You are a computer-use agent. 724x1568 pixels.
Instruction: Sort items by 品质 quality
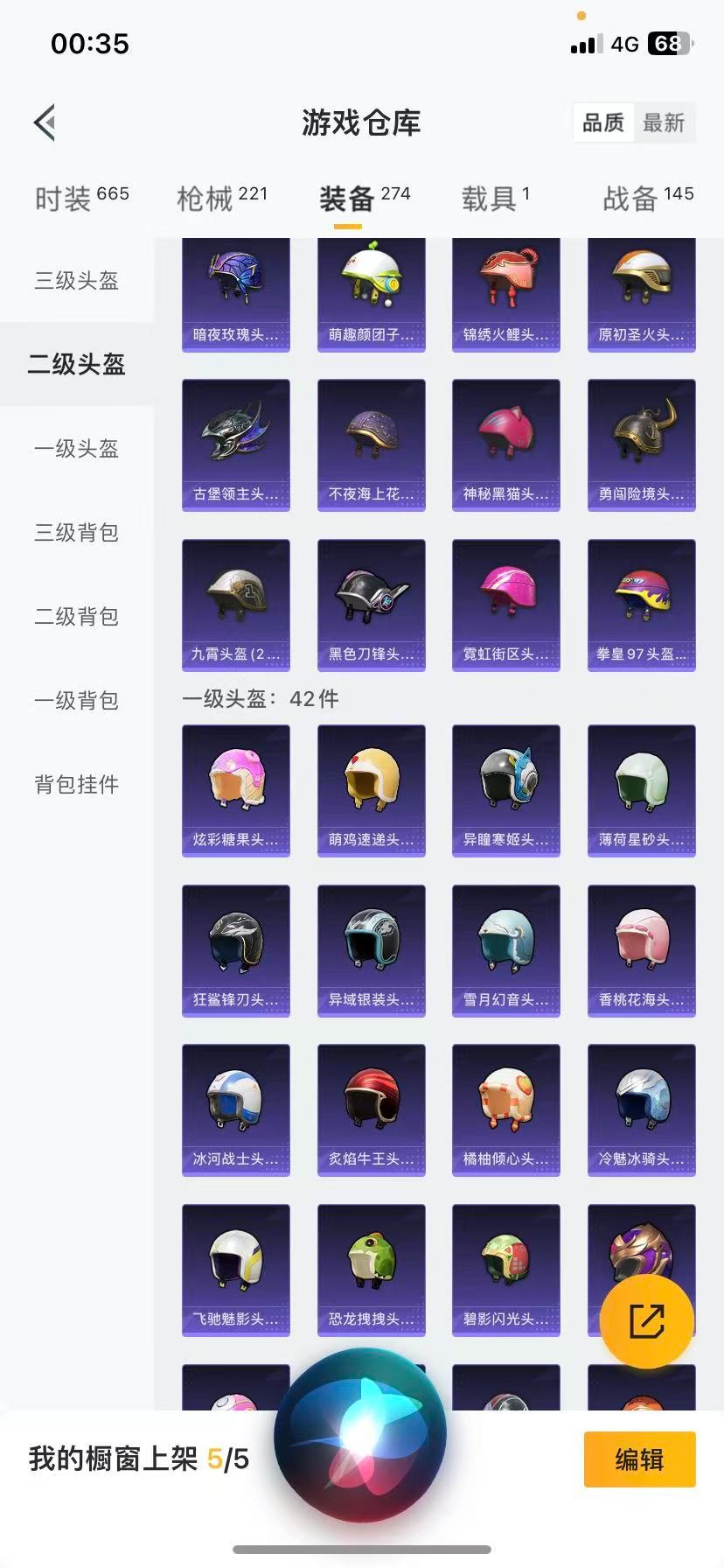tap(603, 122)
